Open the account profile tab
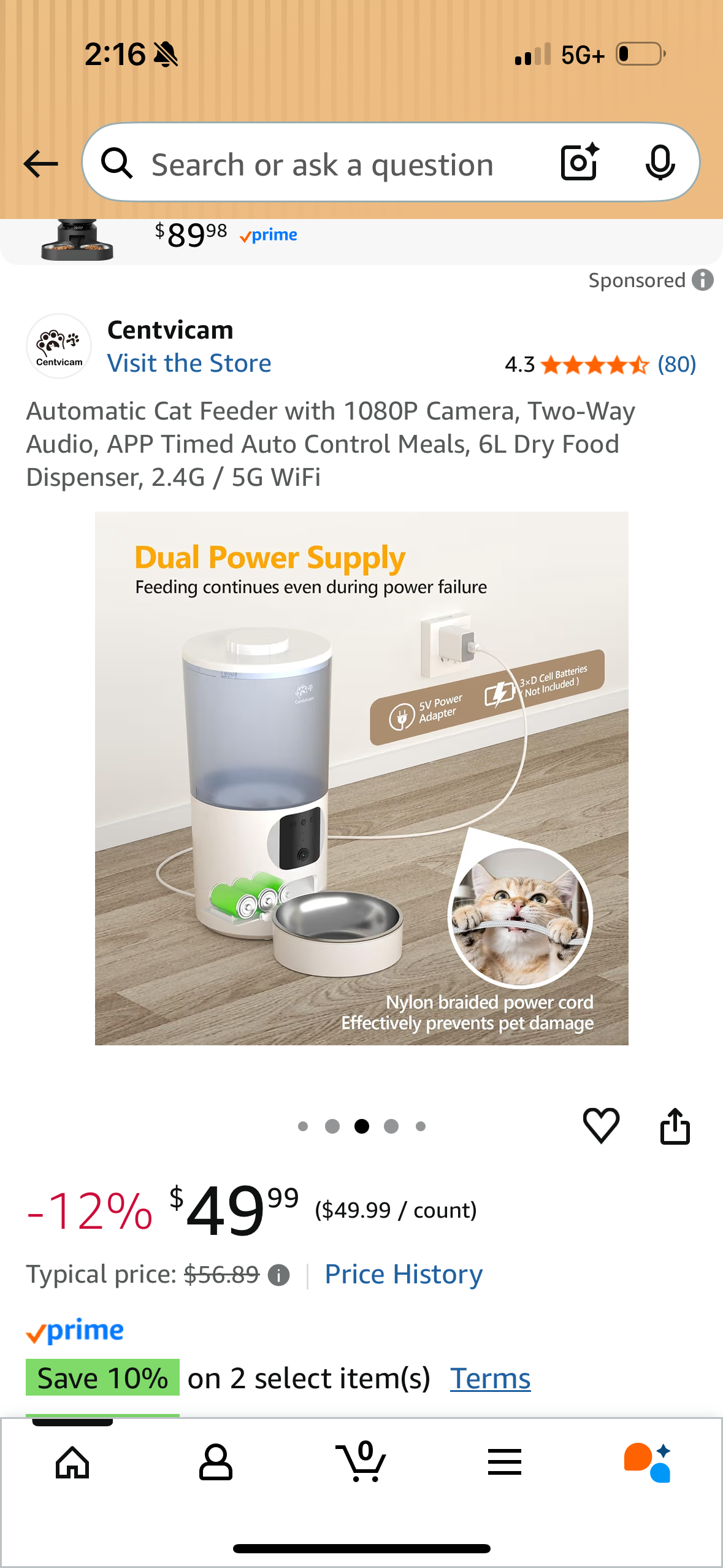The image size is (723, 1568). (x=216, y=1462)
